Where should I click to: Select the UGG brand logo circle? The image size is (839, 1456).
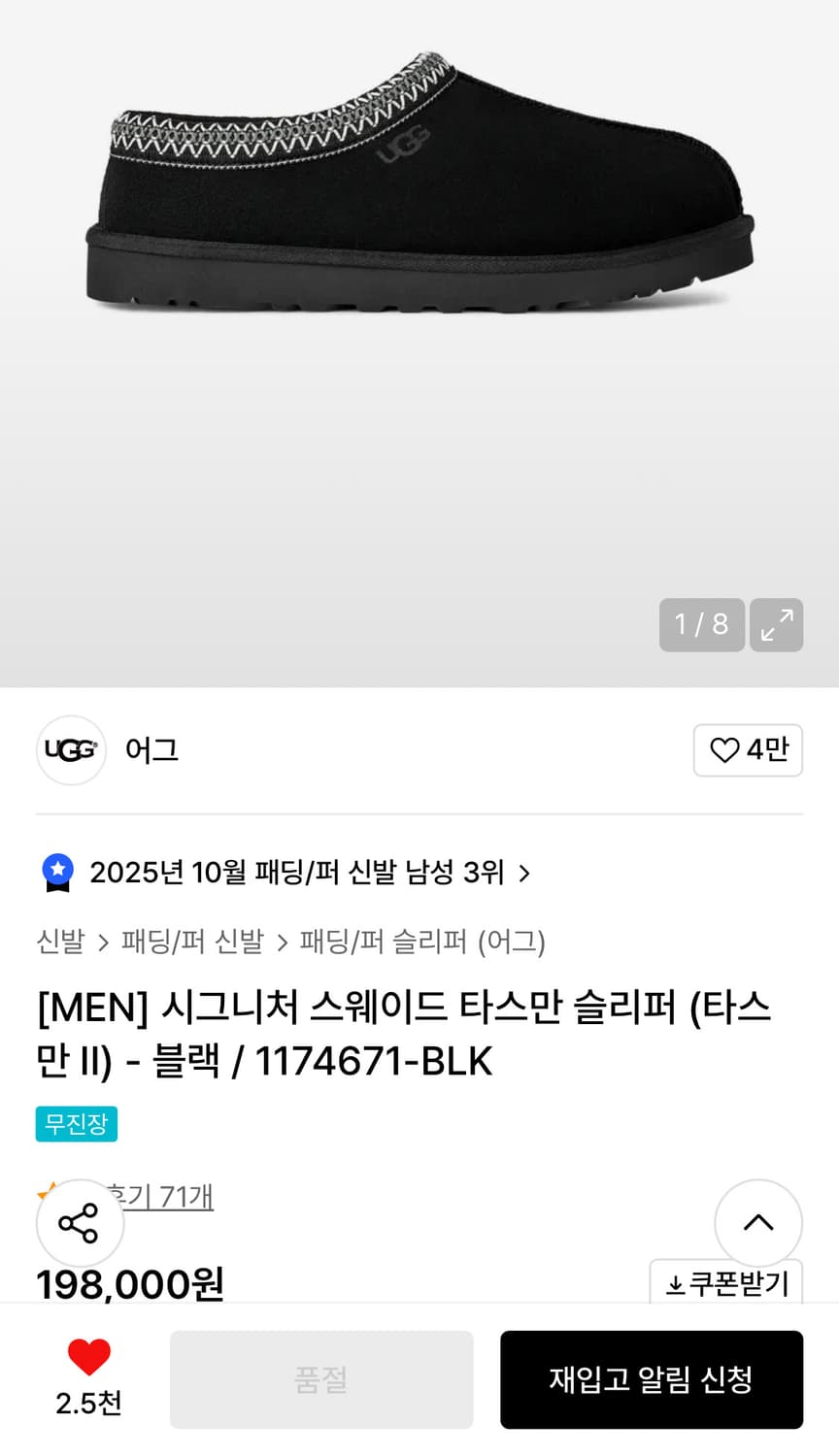70,749
